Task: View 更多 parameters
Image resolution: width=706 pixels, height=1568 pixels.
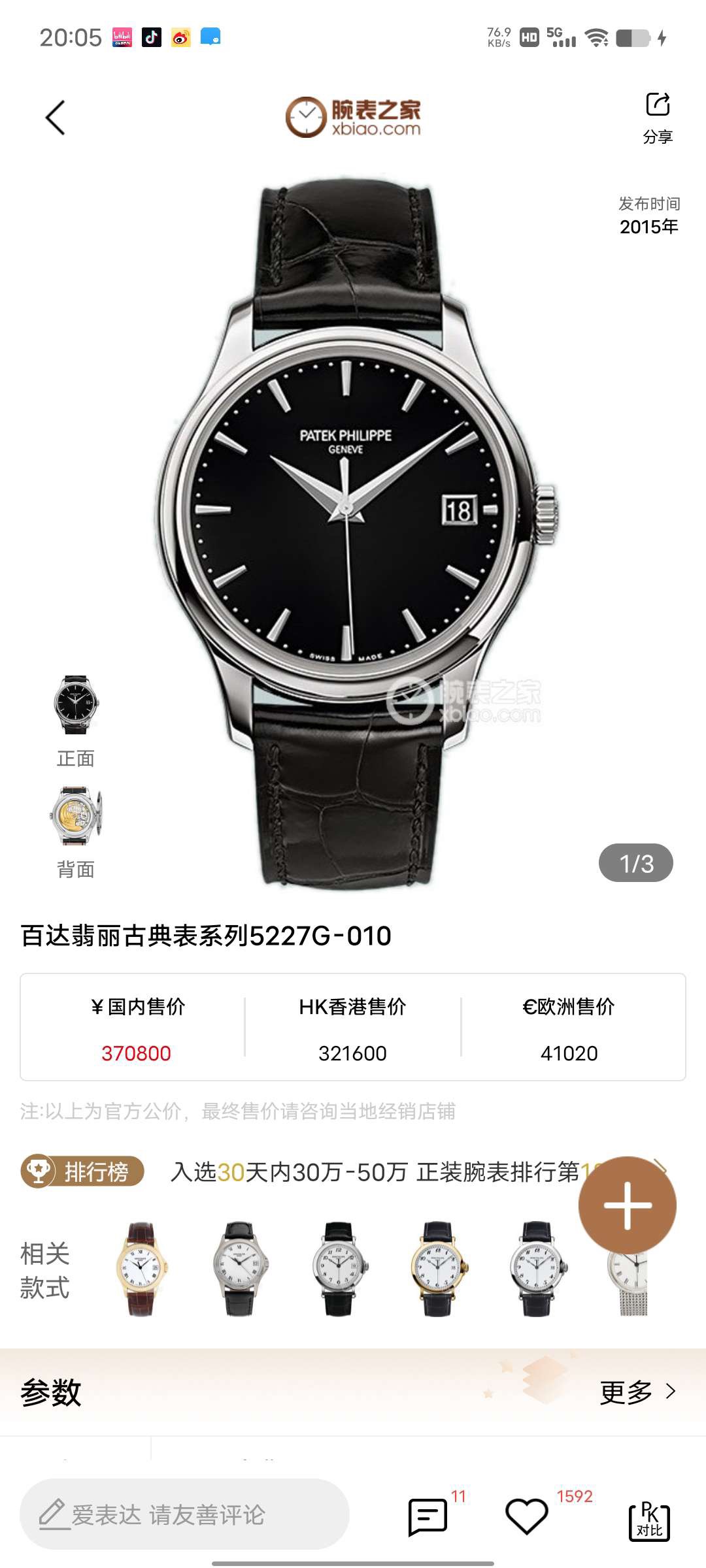Action: pos(637,1392)
